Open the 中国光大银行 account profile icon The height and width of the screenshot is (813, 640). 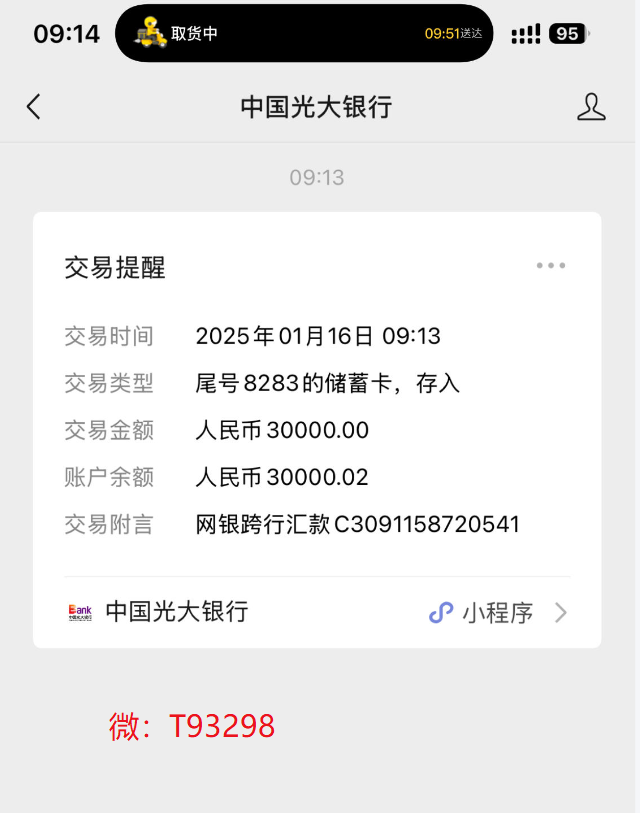pos(591,107)
